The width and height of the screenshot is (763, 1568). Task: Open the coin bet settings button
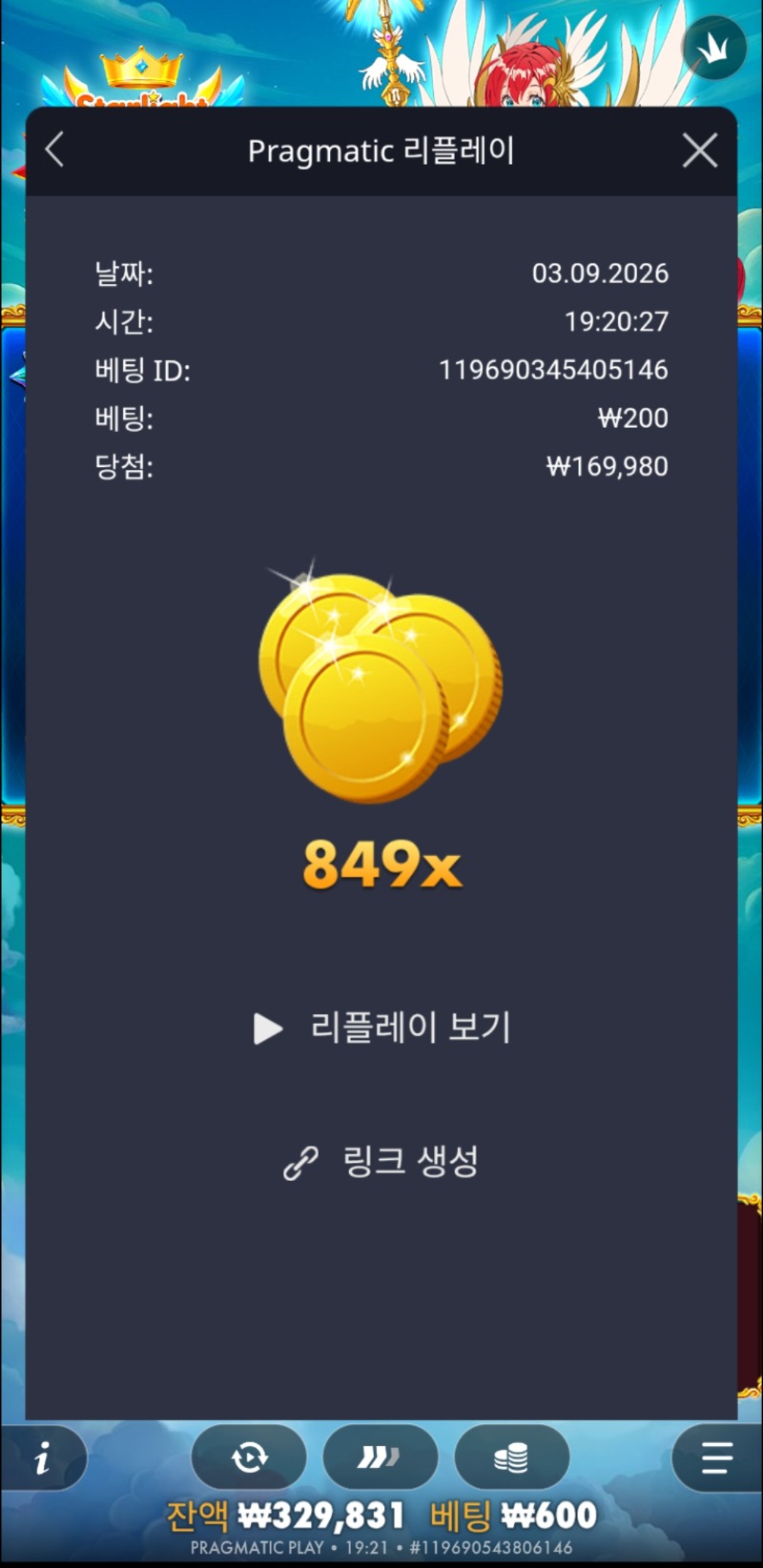[512, 1457]
